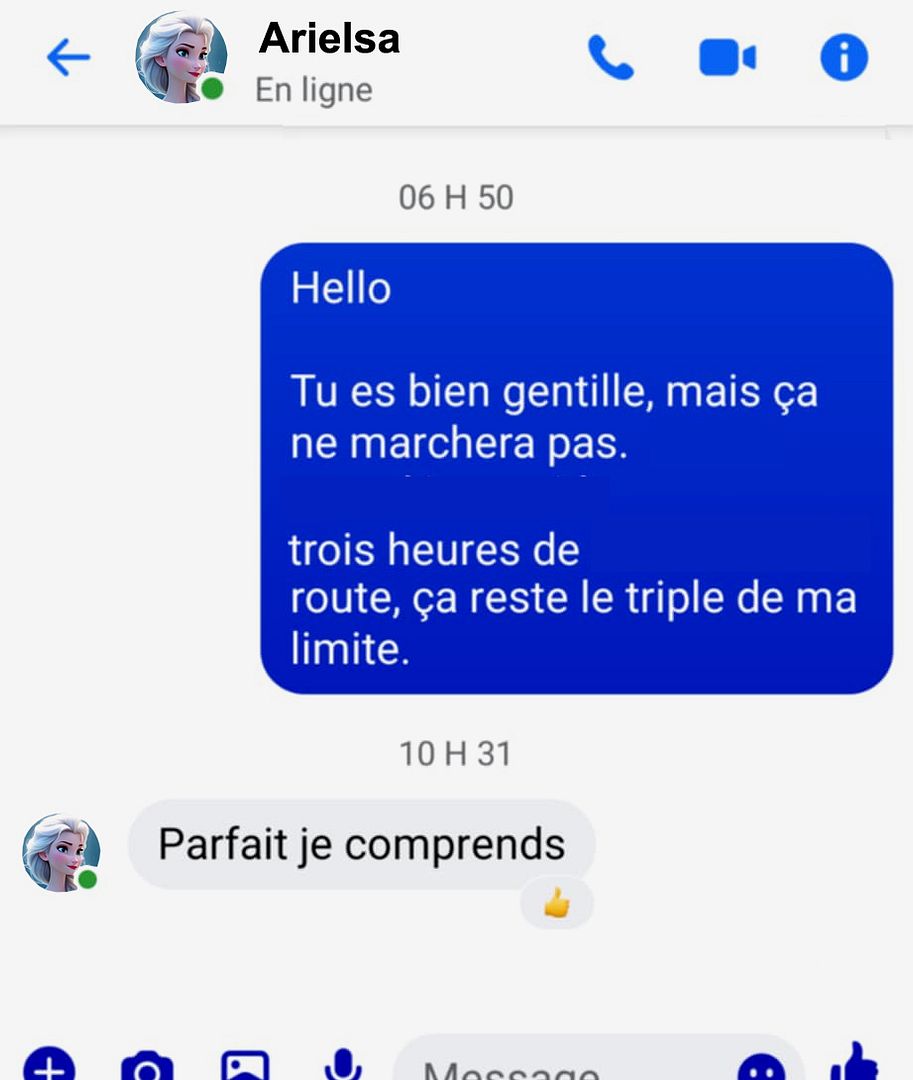
Task: Start a voice call with Arielsa
Action: pyautogui.click(x=610, y=58)
